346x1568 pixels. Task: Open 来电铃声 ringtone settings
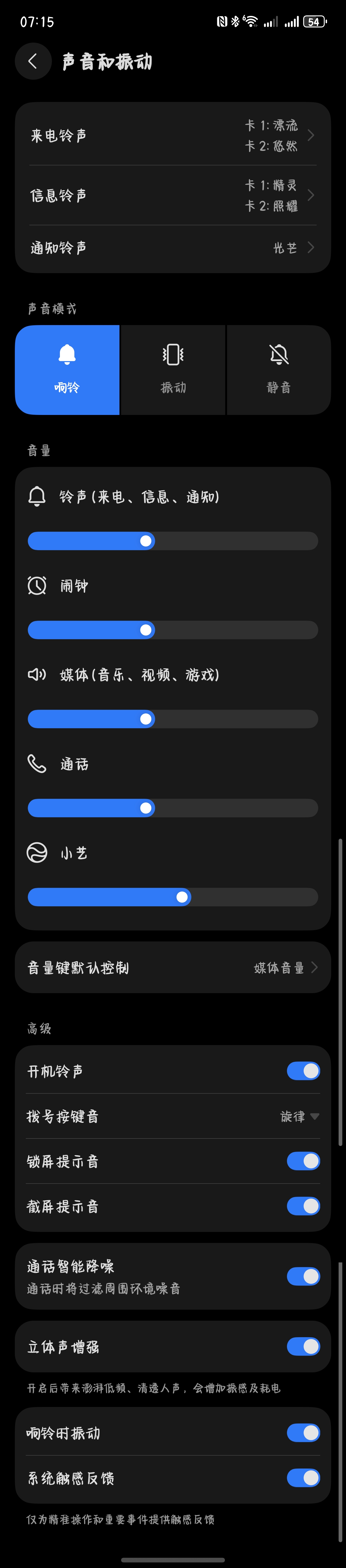pos(173,135)
